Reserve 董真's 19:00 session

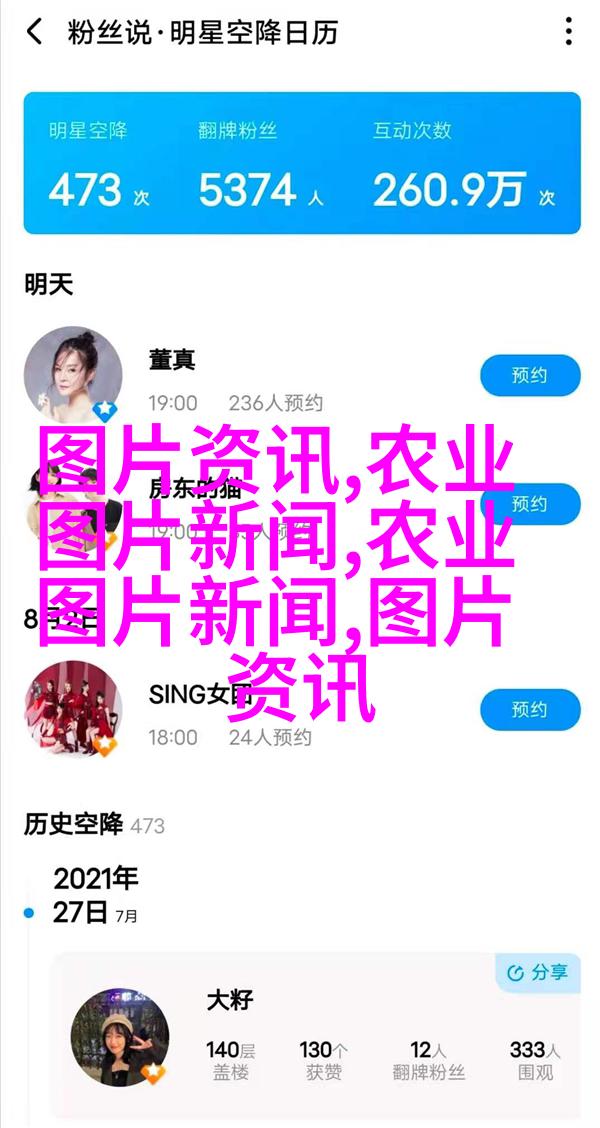point(529,376)
